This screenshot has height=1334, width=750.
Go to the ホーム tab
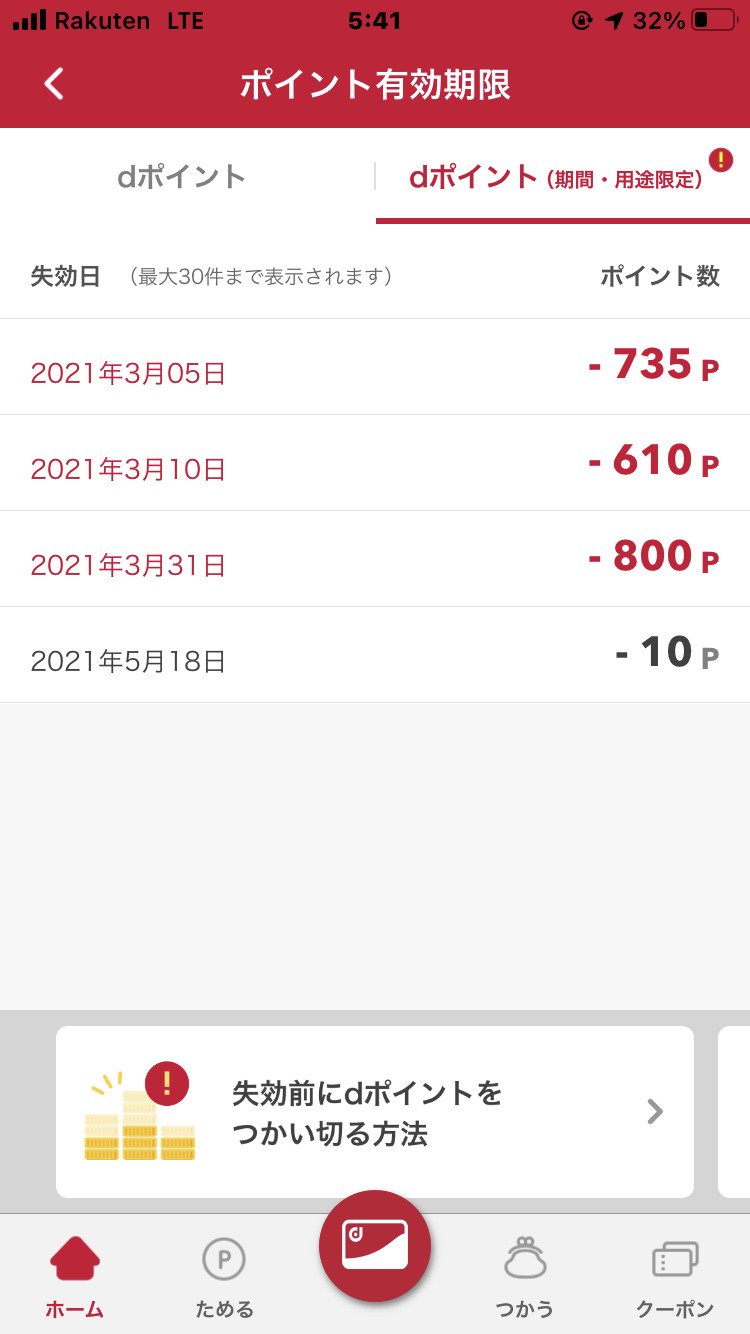click(x=75, y=1275)
